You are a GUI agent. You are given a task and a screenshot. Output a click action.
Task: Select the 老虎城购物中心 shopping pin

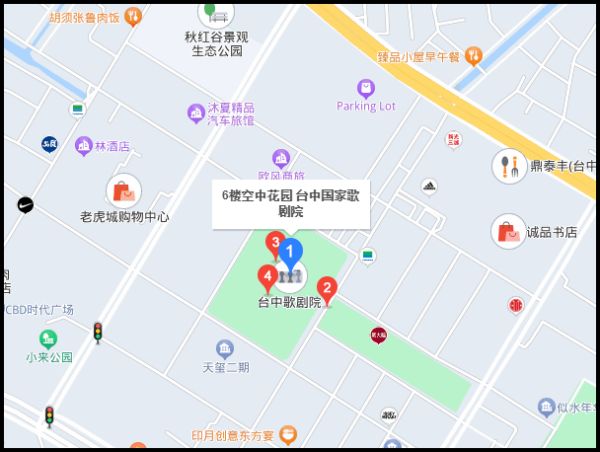(x=124, y=190)
